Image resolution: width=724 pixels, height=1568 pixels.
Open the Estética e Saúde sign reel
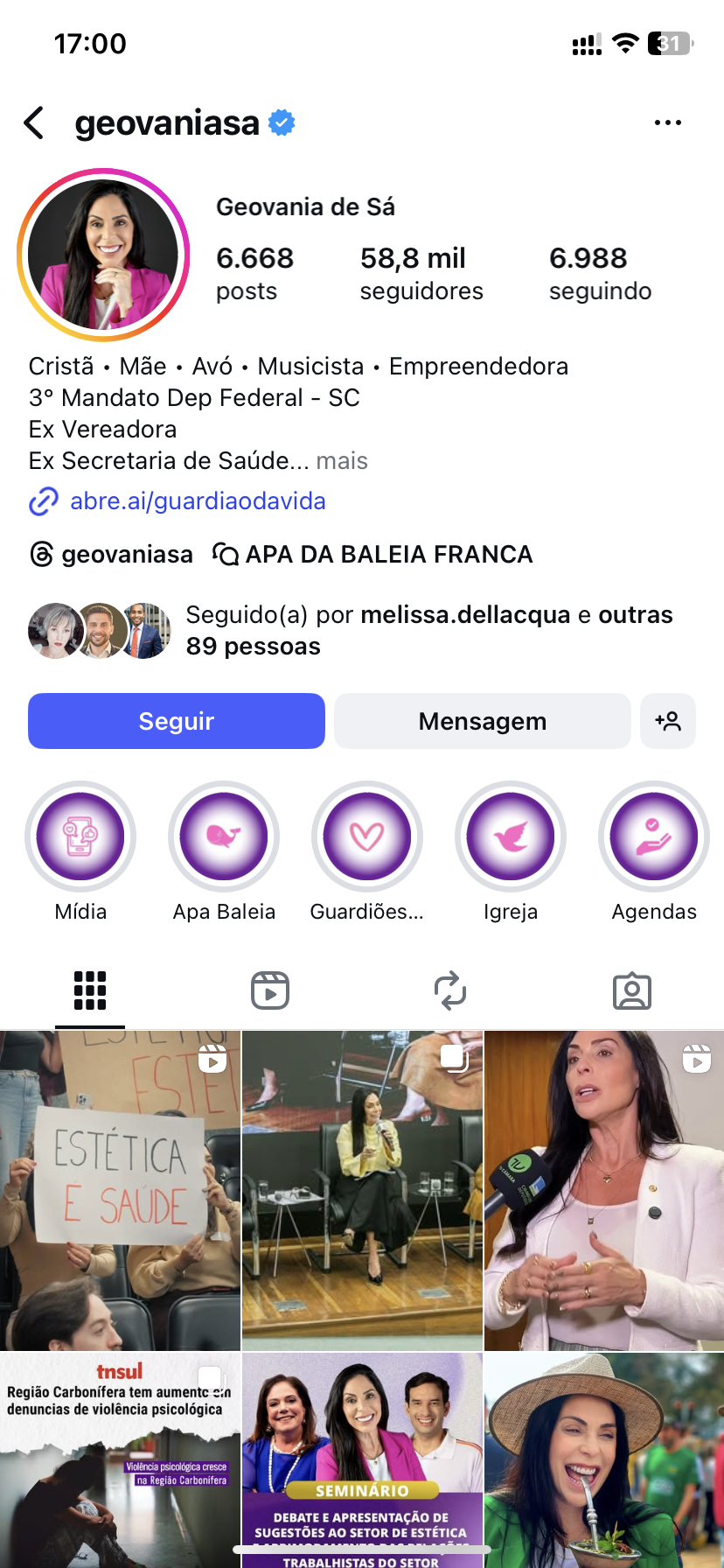click(120, 1190)
